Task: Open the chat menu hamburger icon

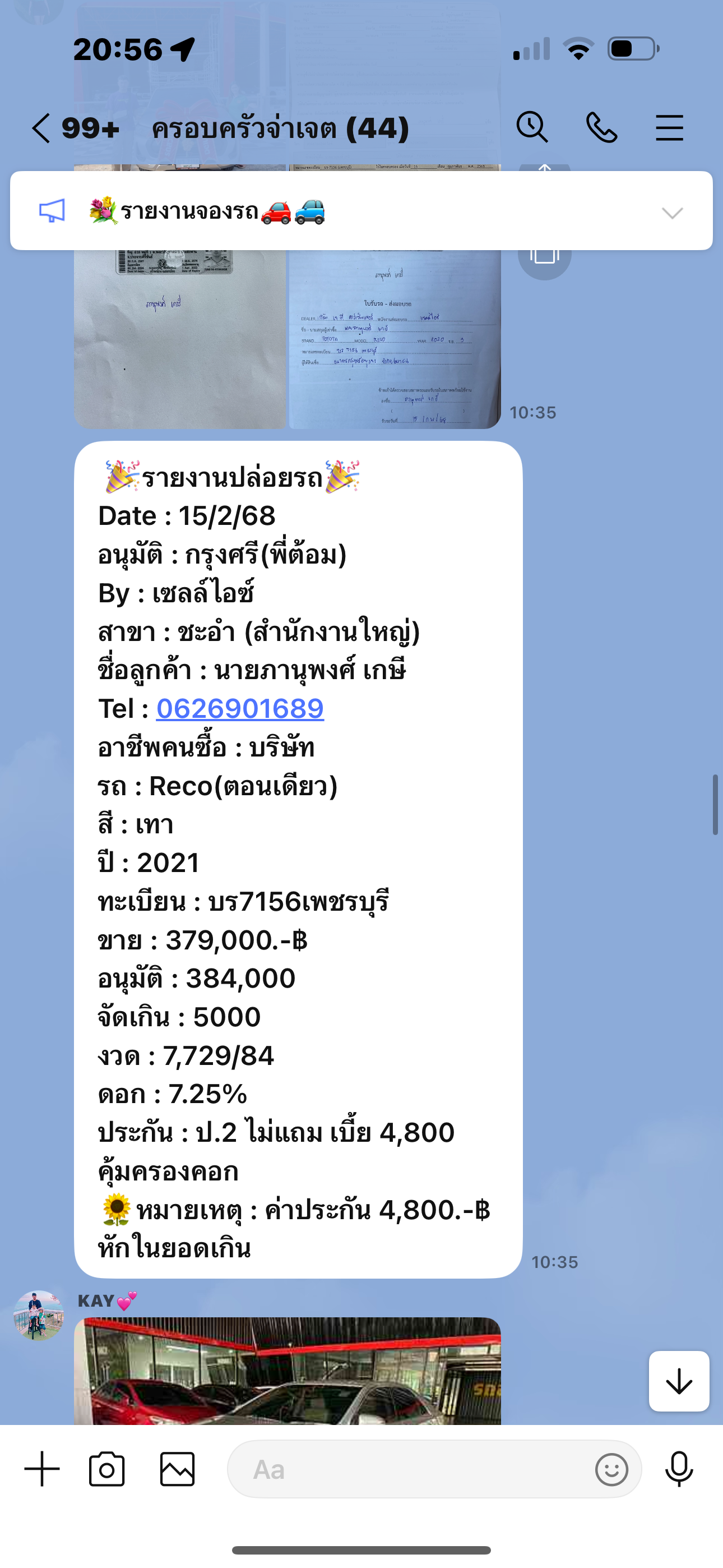Action: coord(669,128)
